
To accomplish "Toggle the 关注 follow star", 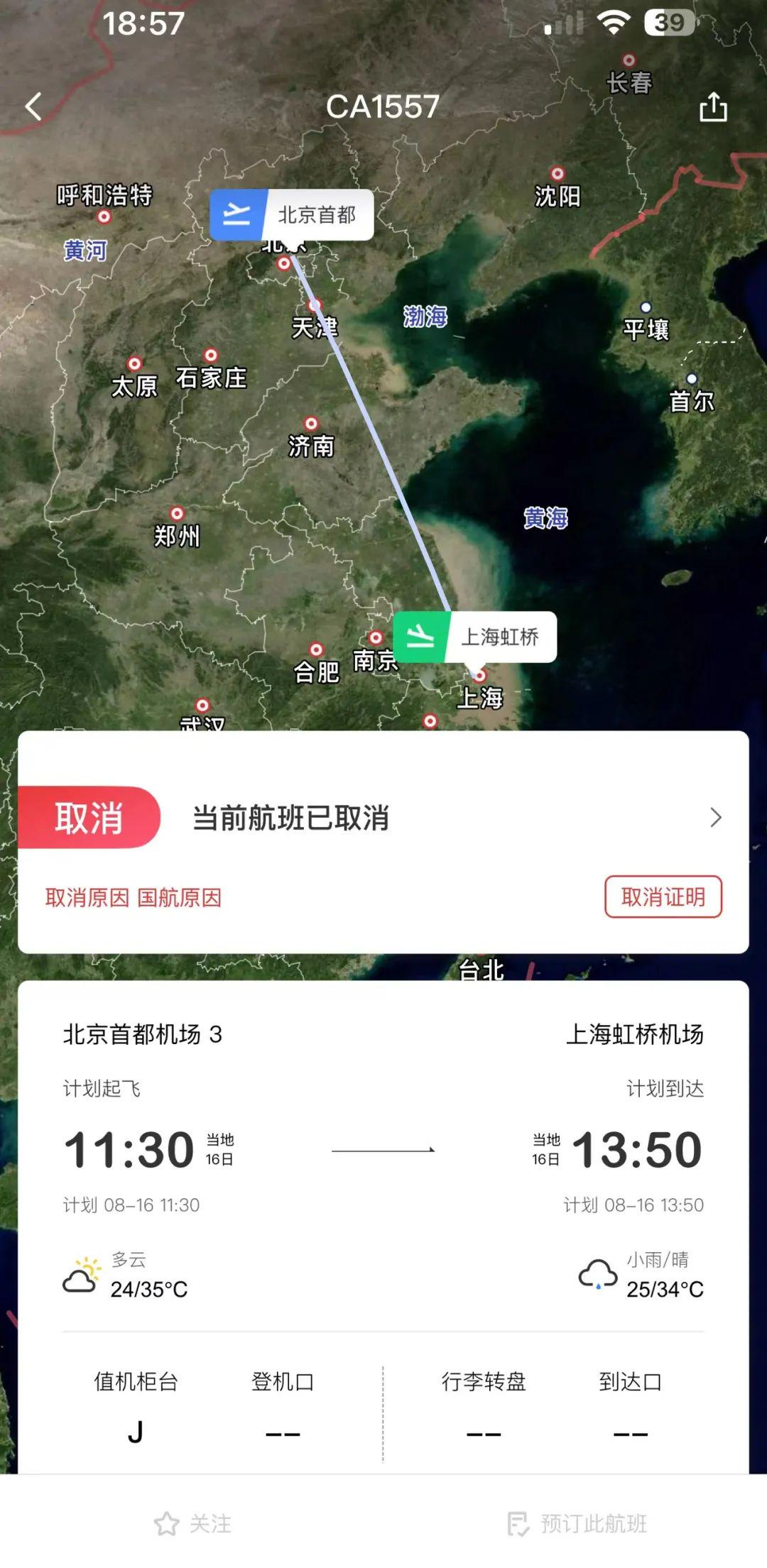I will coord(168,1522).
